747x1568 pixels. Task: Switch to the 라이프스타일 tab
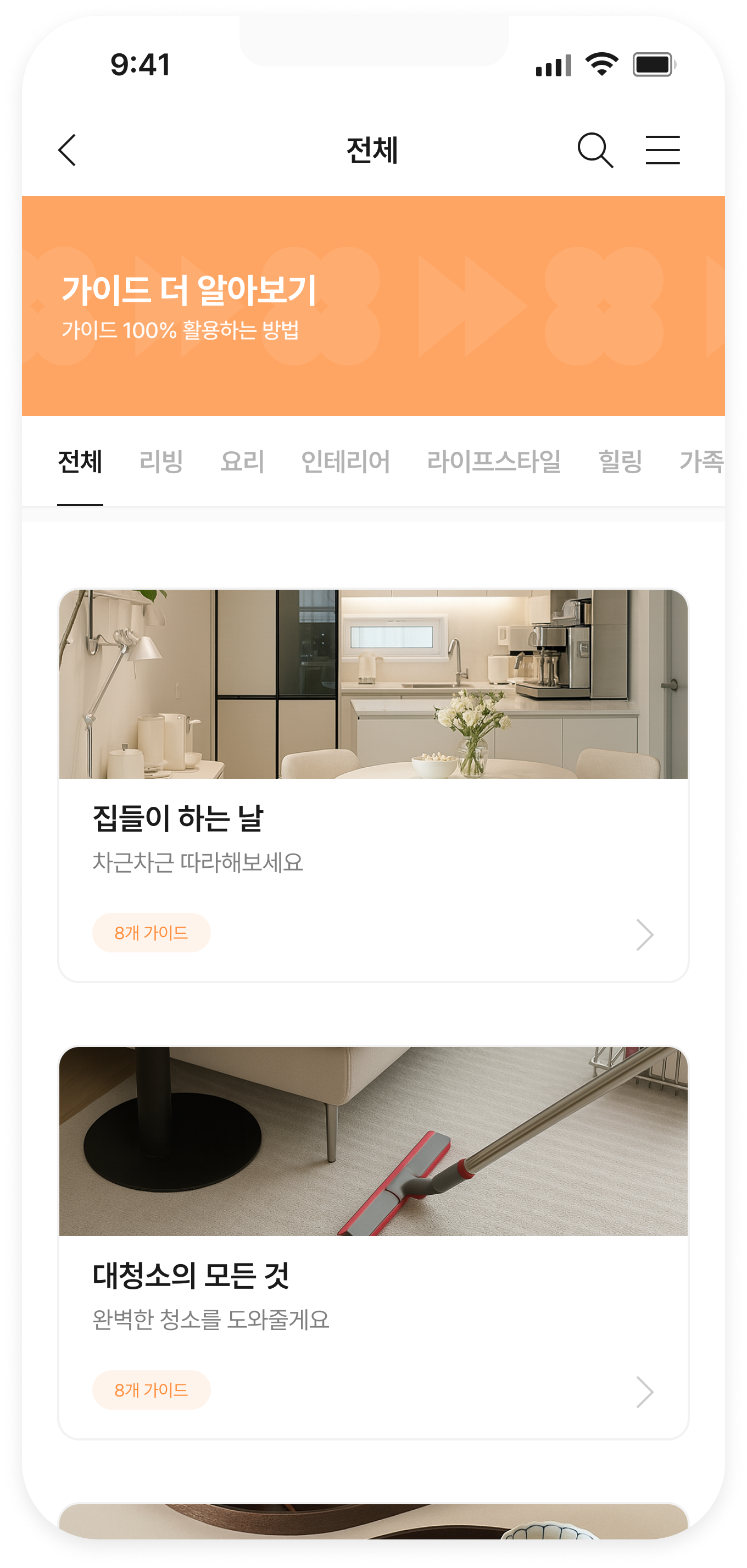[x=494, y=462]
